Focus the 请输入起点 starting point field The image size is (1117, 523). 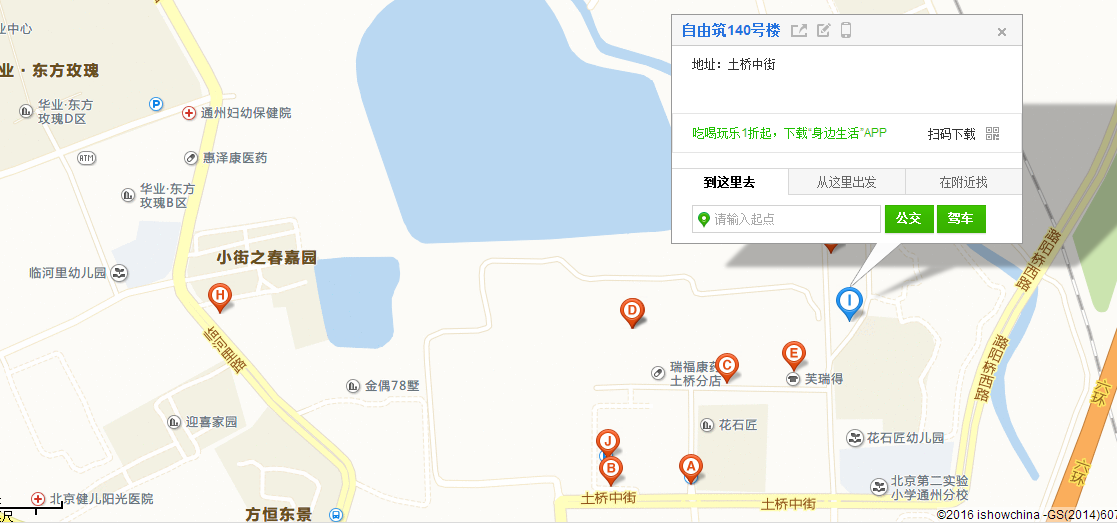pyautogui.click(x=794, y=219)
